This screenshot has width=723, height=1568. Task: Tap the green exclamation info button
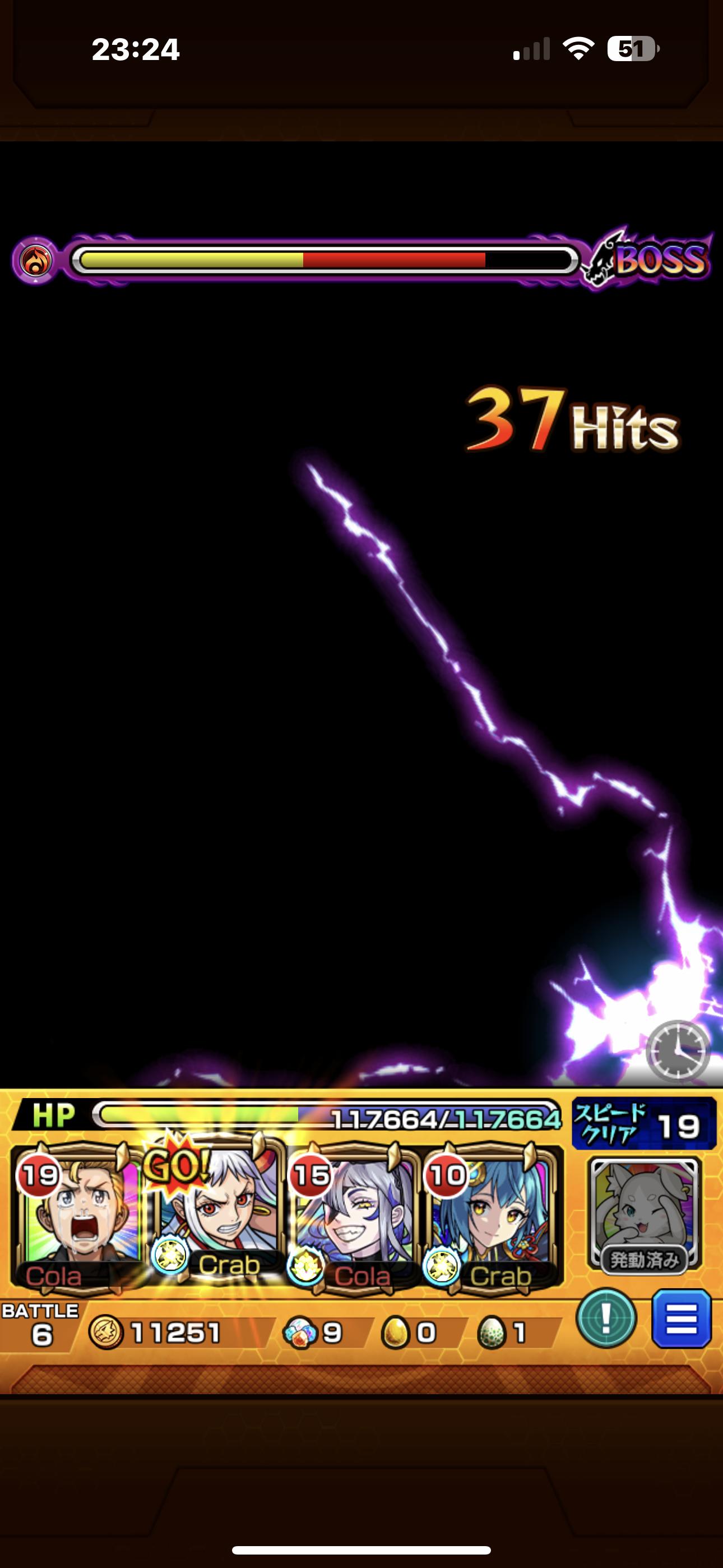pyautogui.click(x=605, y=1318)
